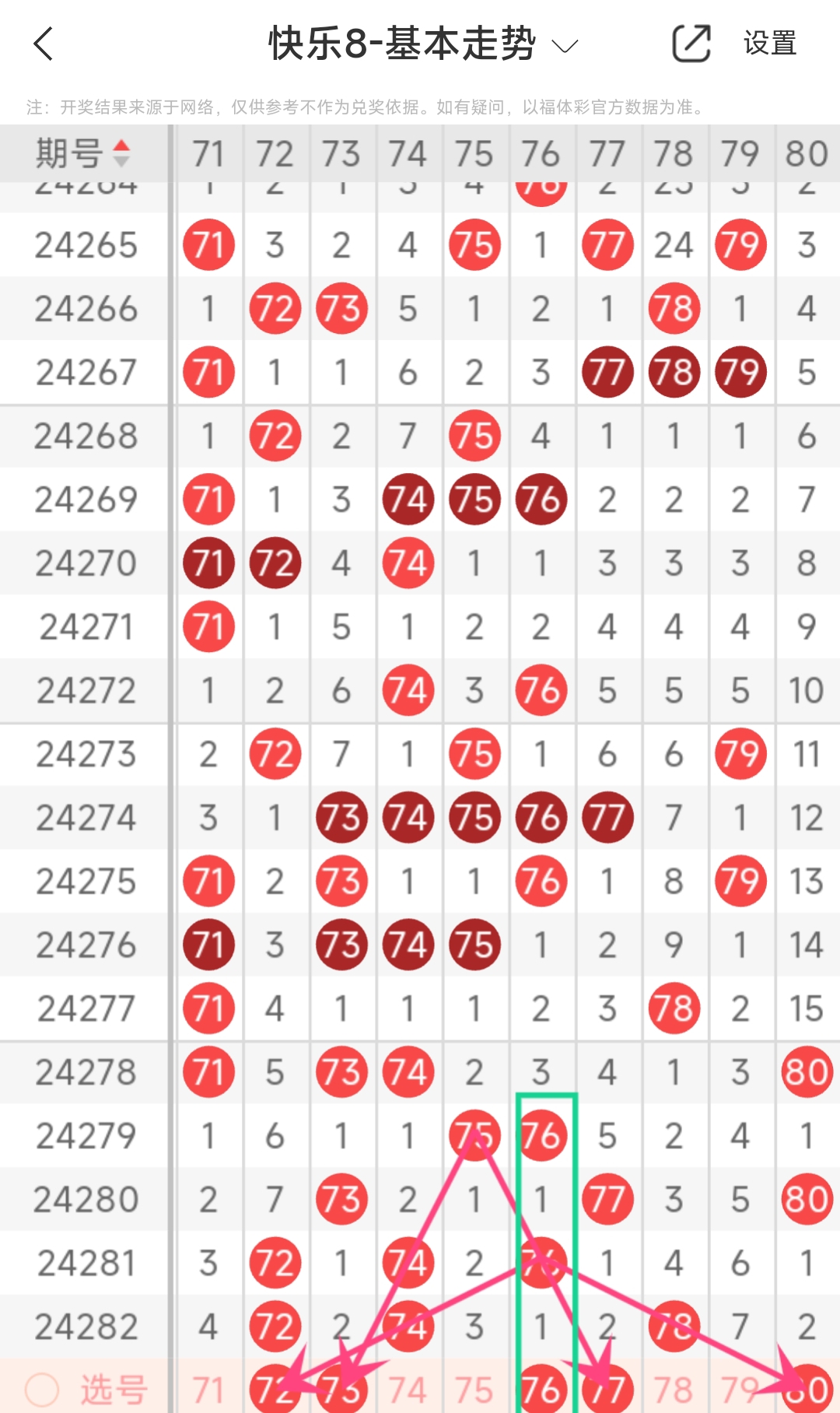Image resolution: width=840 pixels, height=1413 pixels.
Task: Open 设置 settings
Action: (x=769, y=44)
